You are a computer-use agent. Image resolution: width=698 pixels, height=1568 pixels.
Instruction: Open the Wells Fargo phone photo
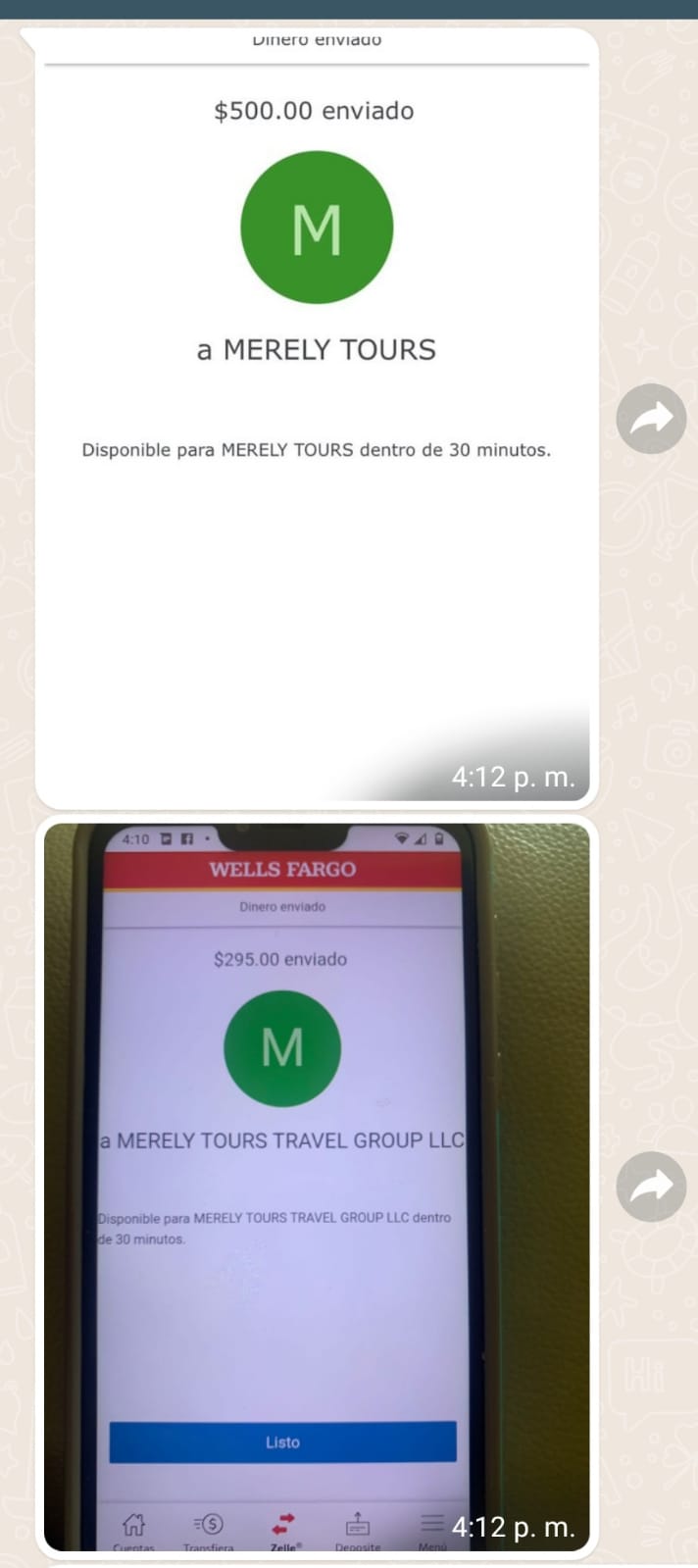pos(317,1188)
